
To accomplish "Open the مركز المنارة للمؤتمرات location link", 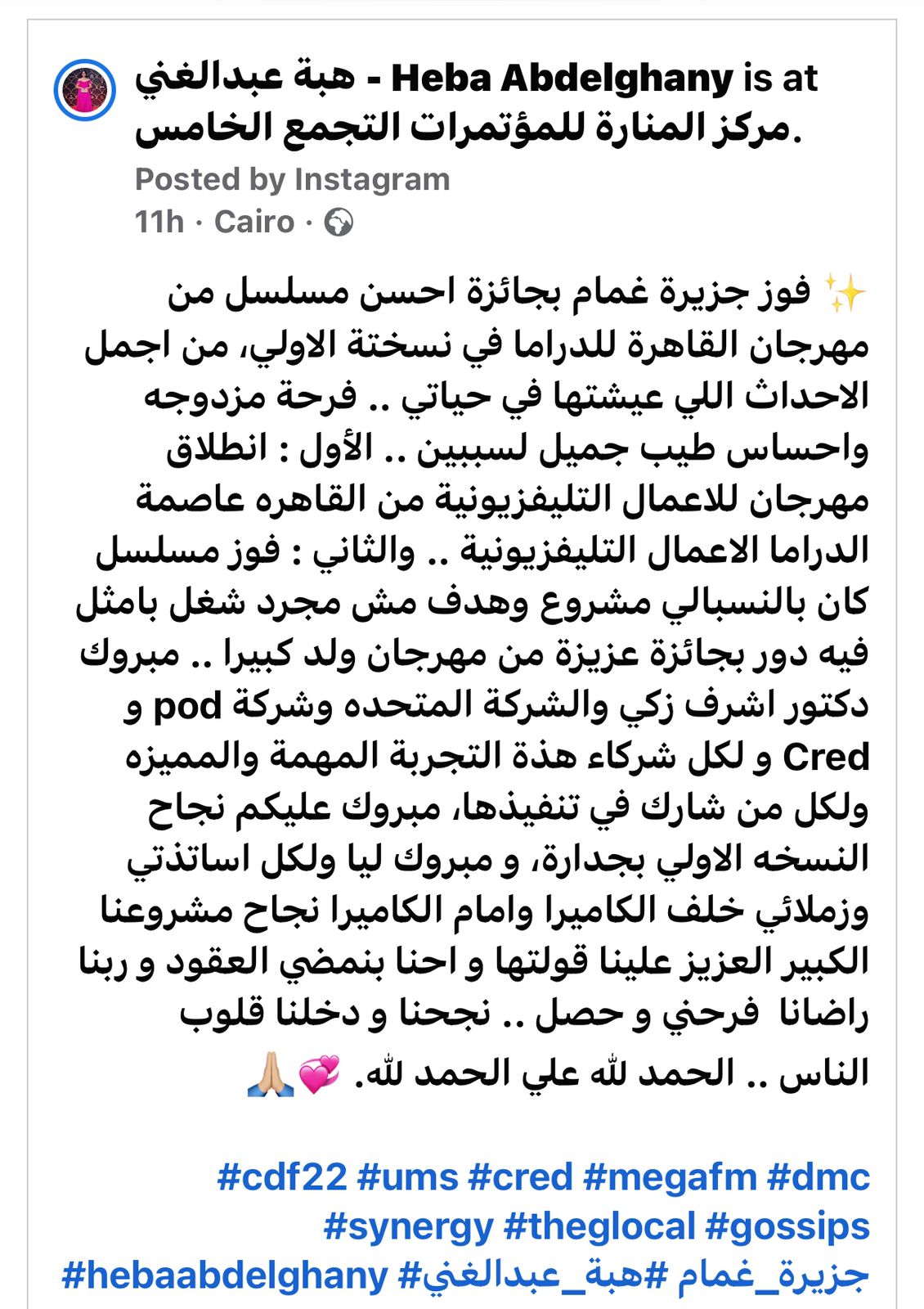I will pos(466,128).
